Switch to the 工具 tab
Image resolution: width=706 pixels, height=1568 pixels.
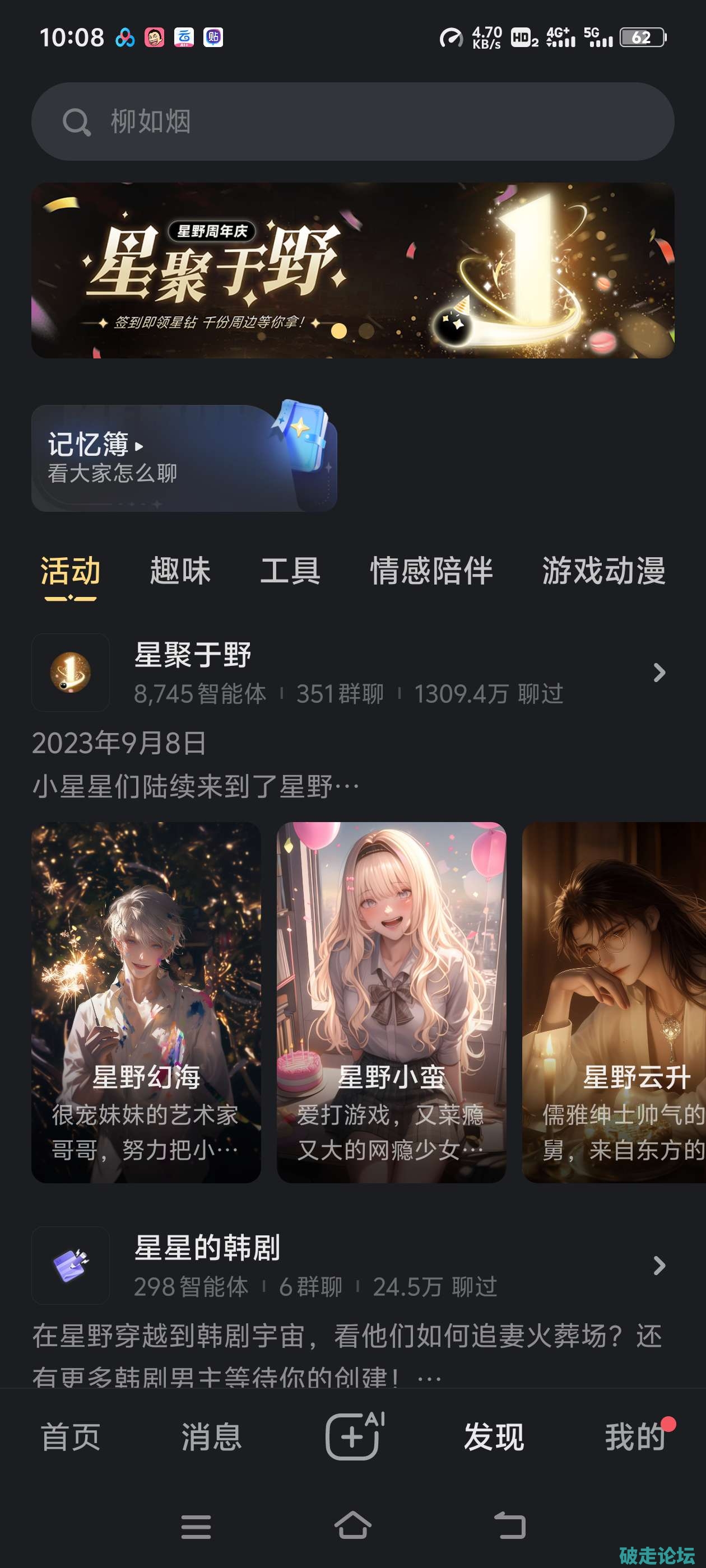(x=291, y=571)
